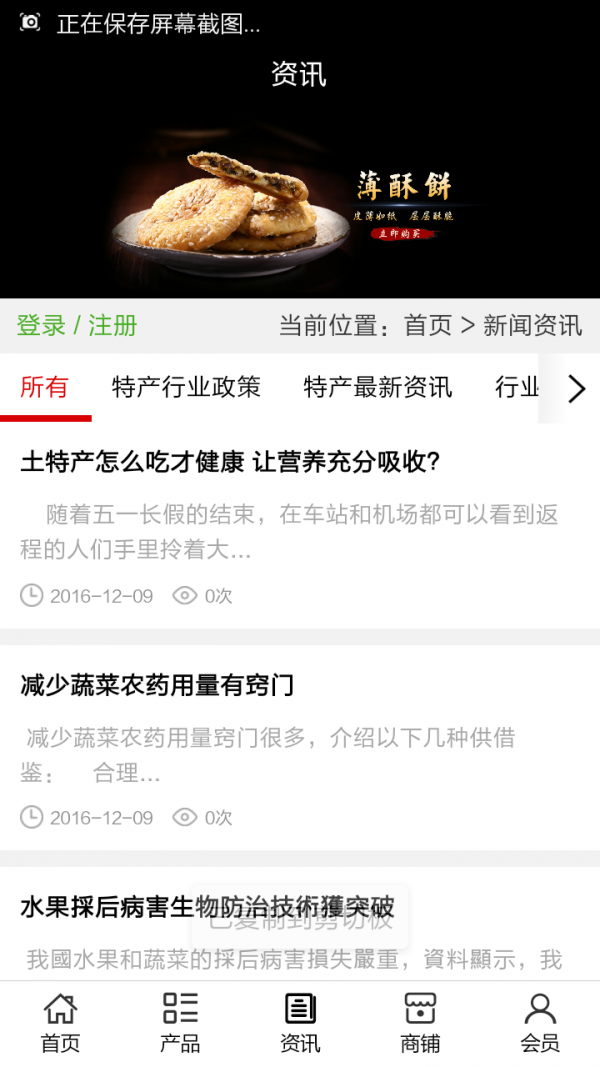Go to the 会员 member tab
Image resolution: width=600 pixels, height=1067 pixels.
tap(540, 1023)
